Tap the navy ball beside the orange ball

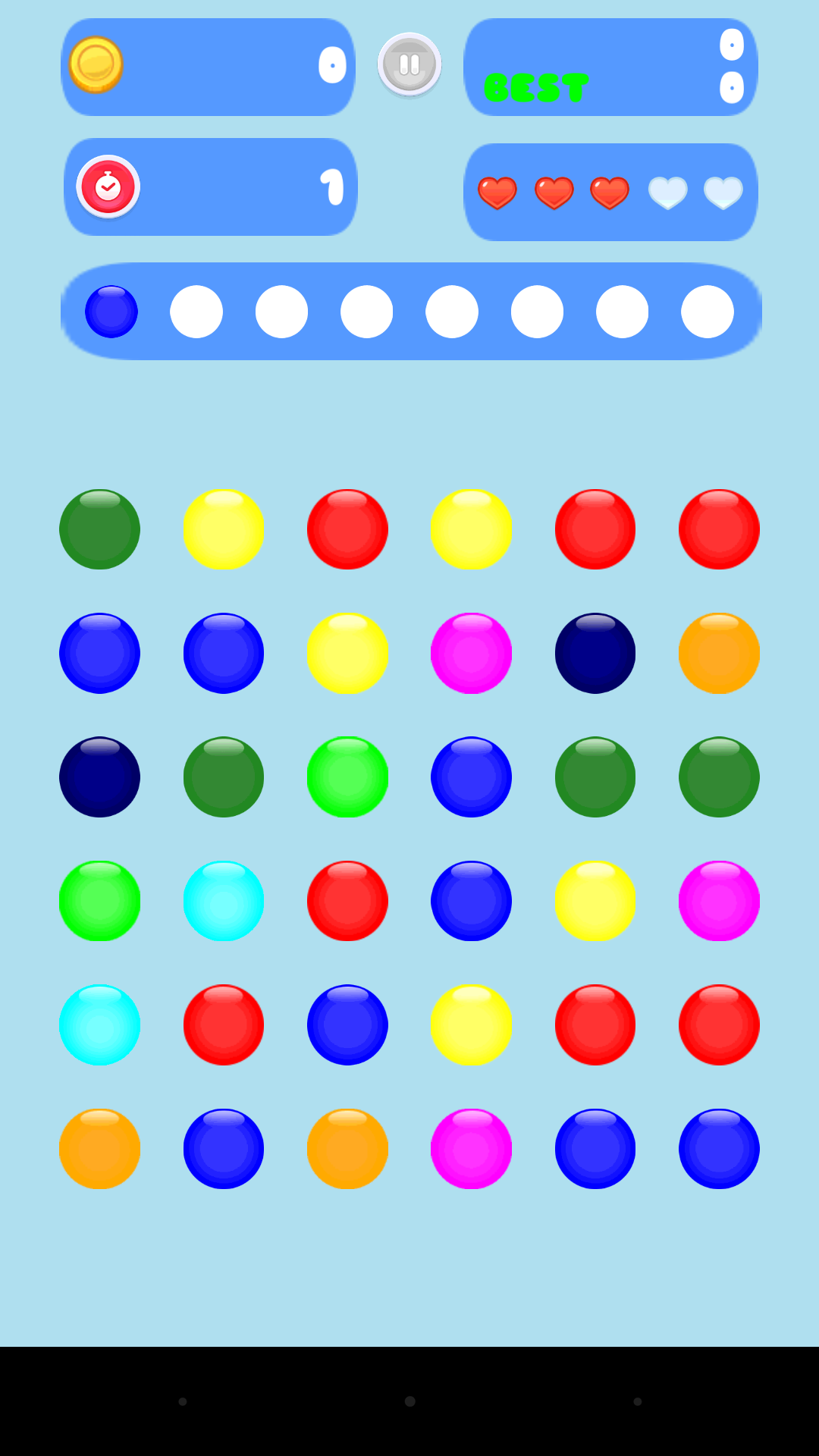coord(595,653)
